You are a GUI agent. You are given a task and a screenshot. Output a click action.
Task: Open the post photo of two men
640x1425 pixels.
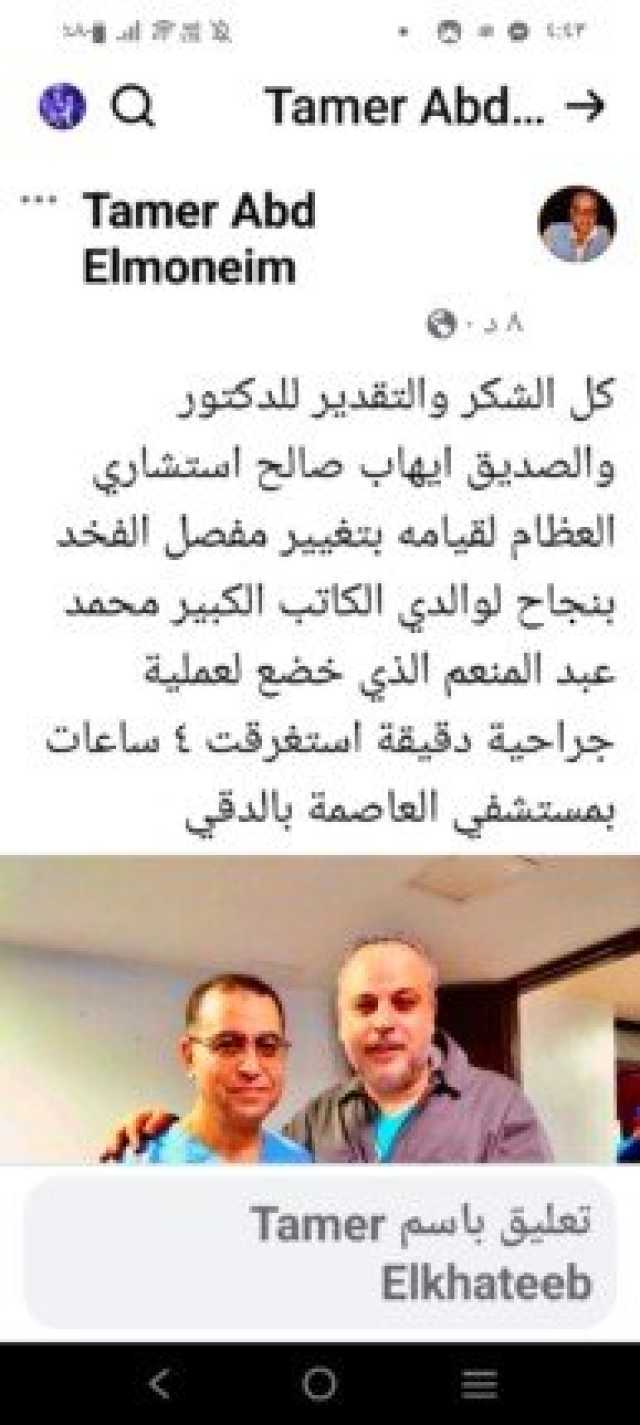[320, 1010]
